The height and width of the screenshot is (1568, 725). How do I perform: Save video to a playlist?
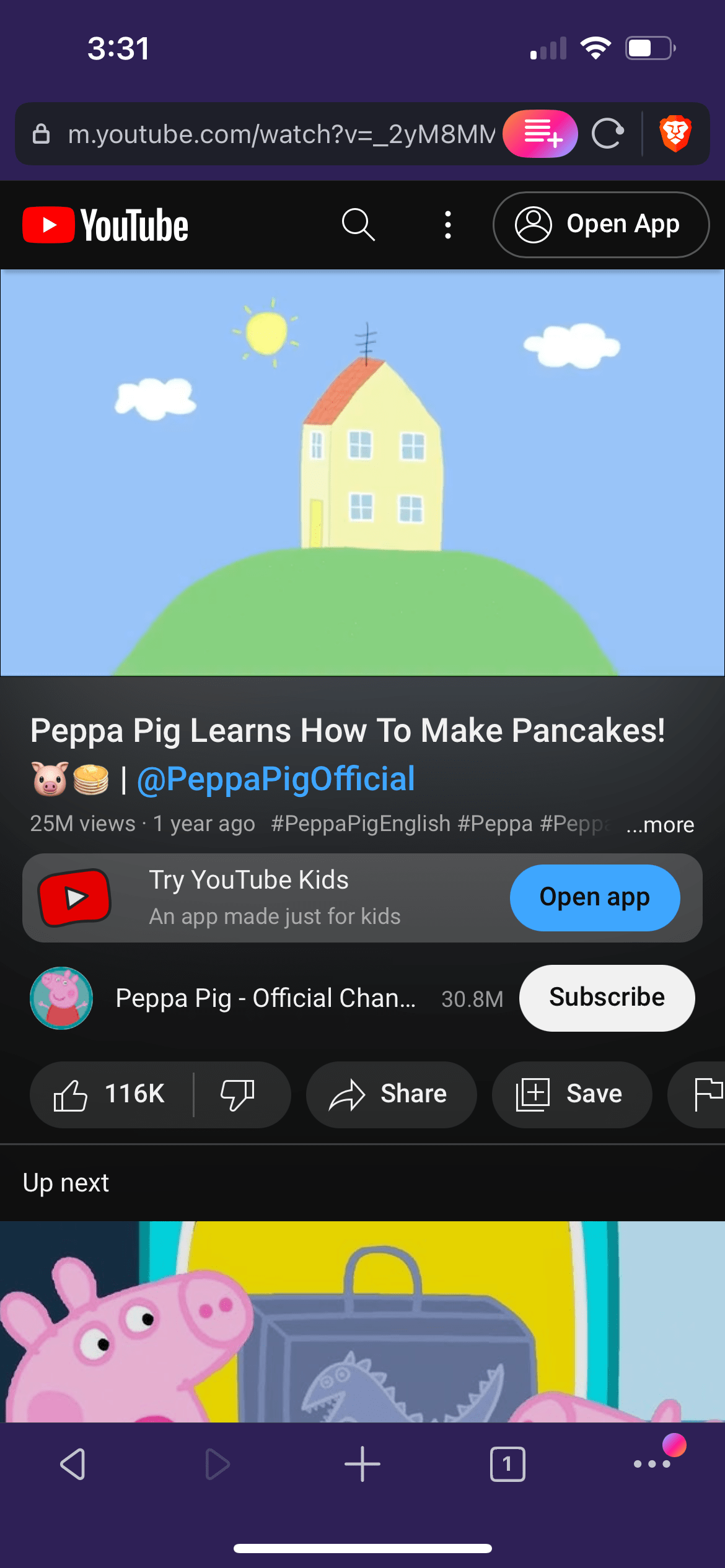(572, 1094)
